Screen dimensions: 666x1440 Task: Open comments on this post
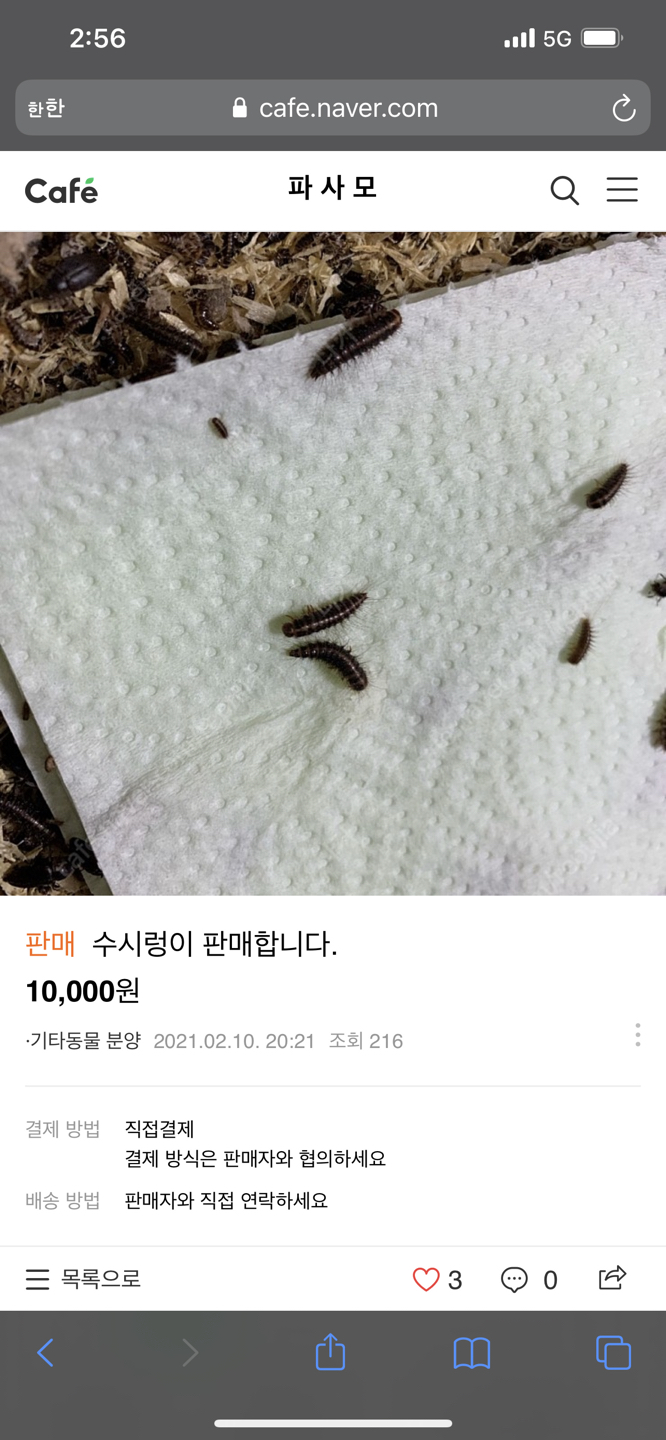515,1279
